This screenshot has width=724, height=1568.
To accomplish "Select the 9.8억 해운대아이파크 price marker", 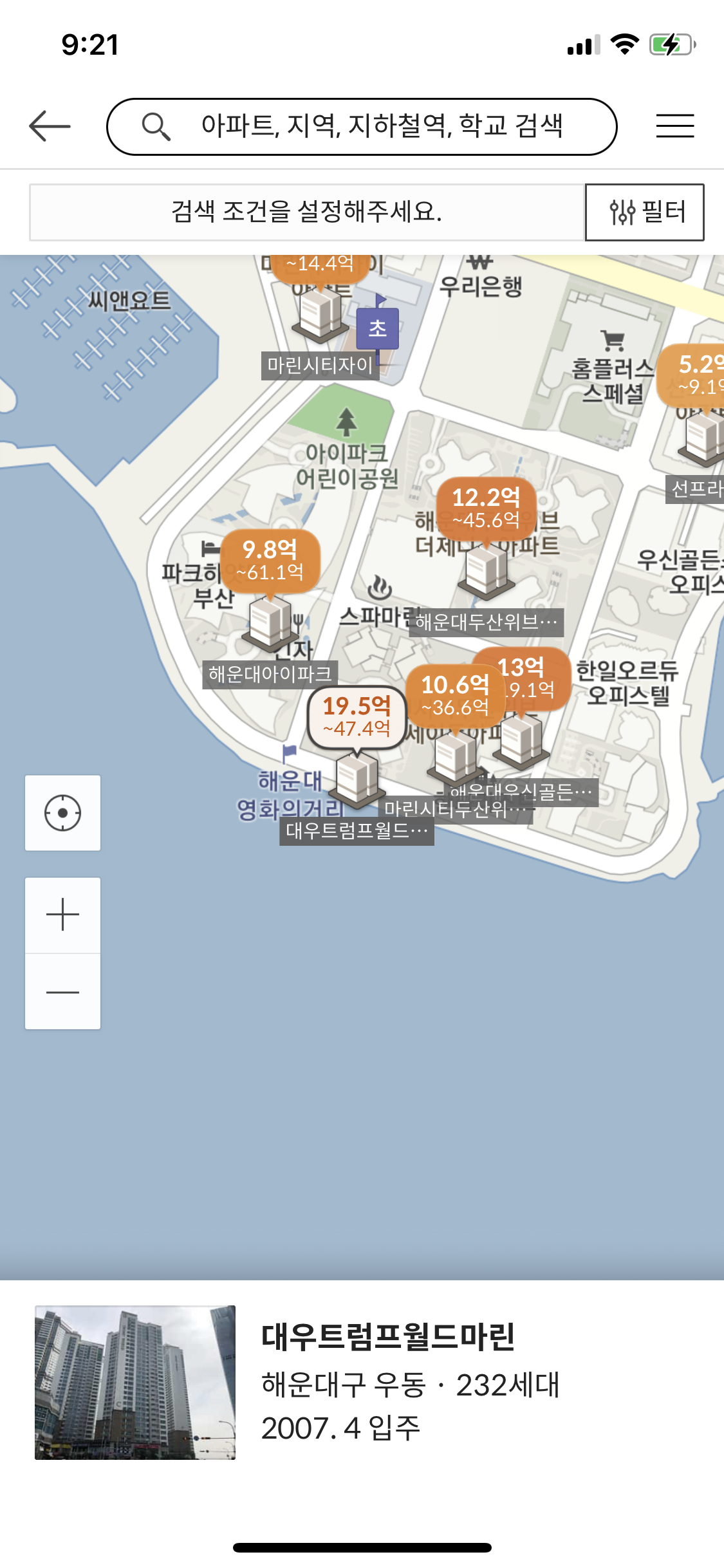I will click(270, 561).
